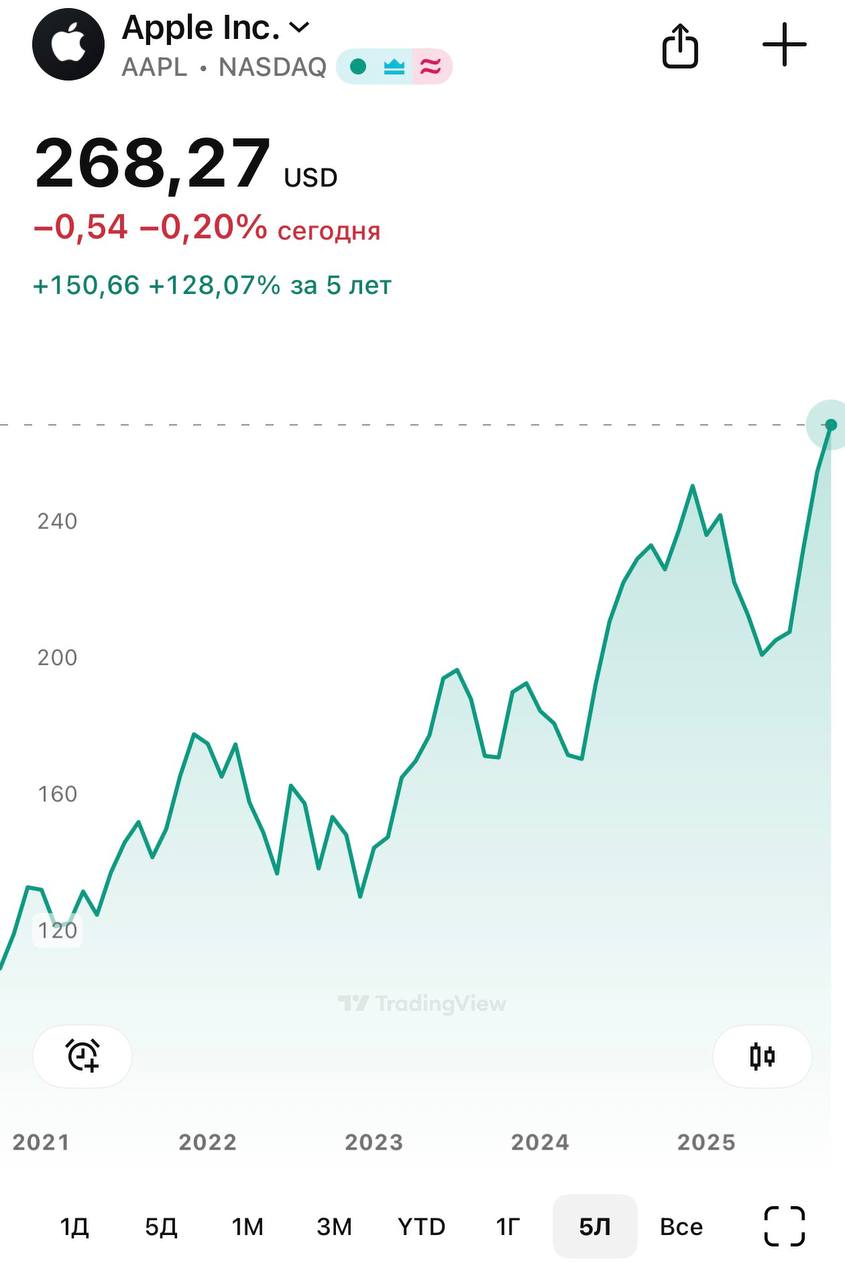This screenshot has width=845, height=1280.
Task: Select the 5Д time range
Action: pyautogui.click(x=161, y=1226)
